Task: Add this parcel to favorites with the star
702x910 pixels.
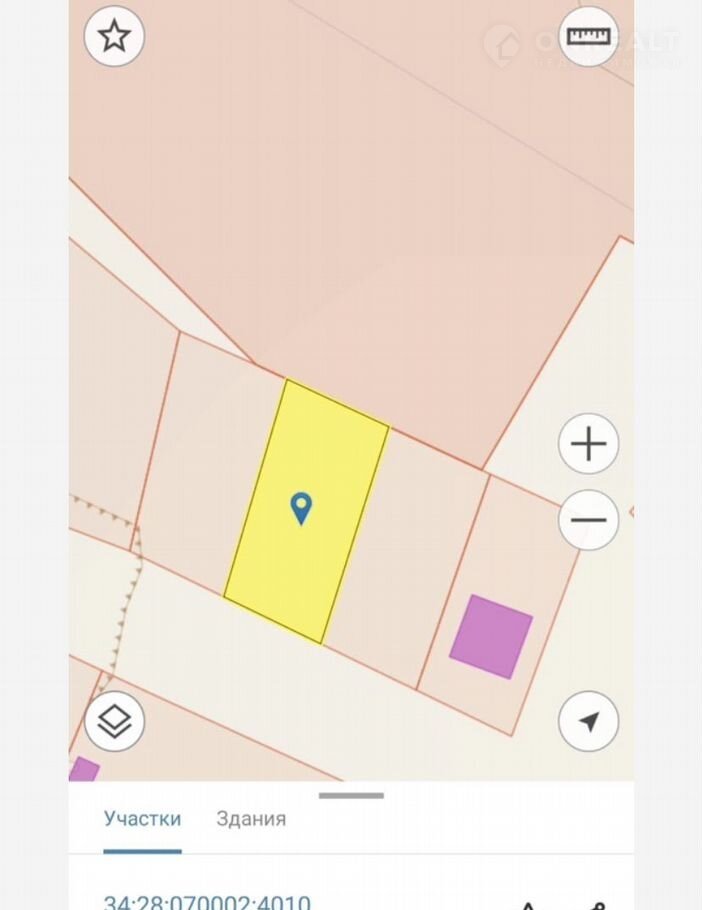Action: (x=114, y=37)
